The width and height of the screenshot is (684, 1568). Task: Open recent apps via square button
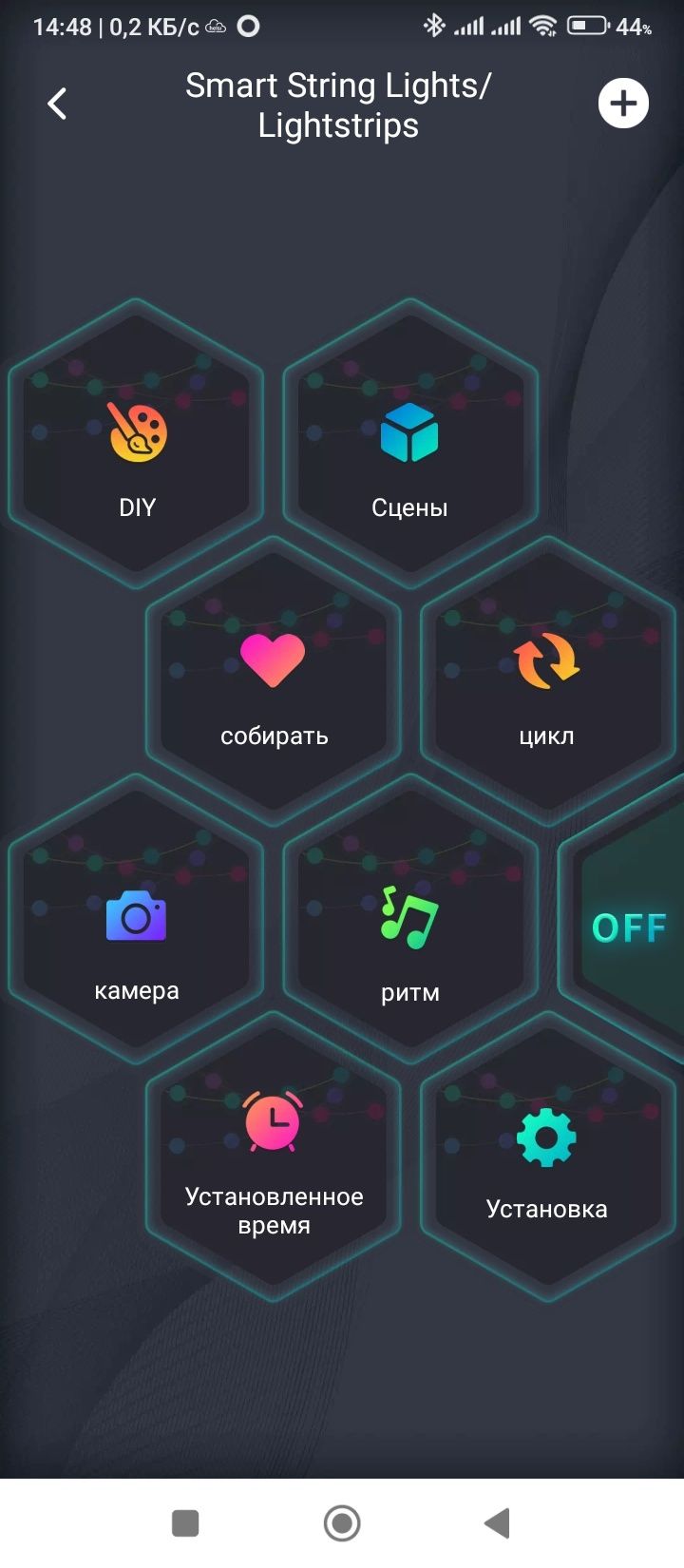point(185,1523)
